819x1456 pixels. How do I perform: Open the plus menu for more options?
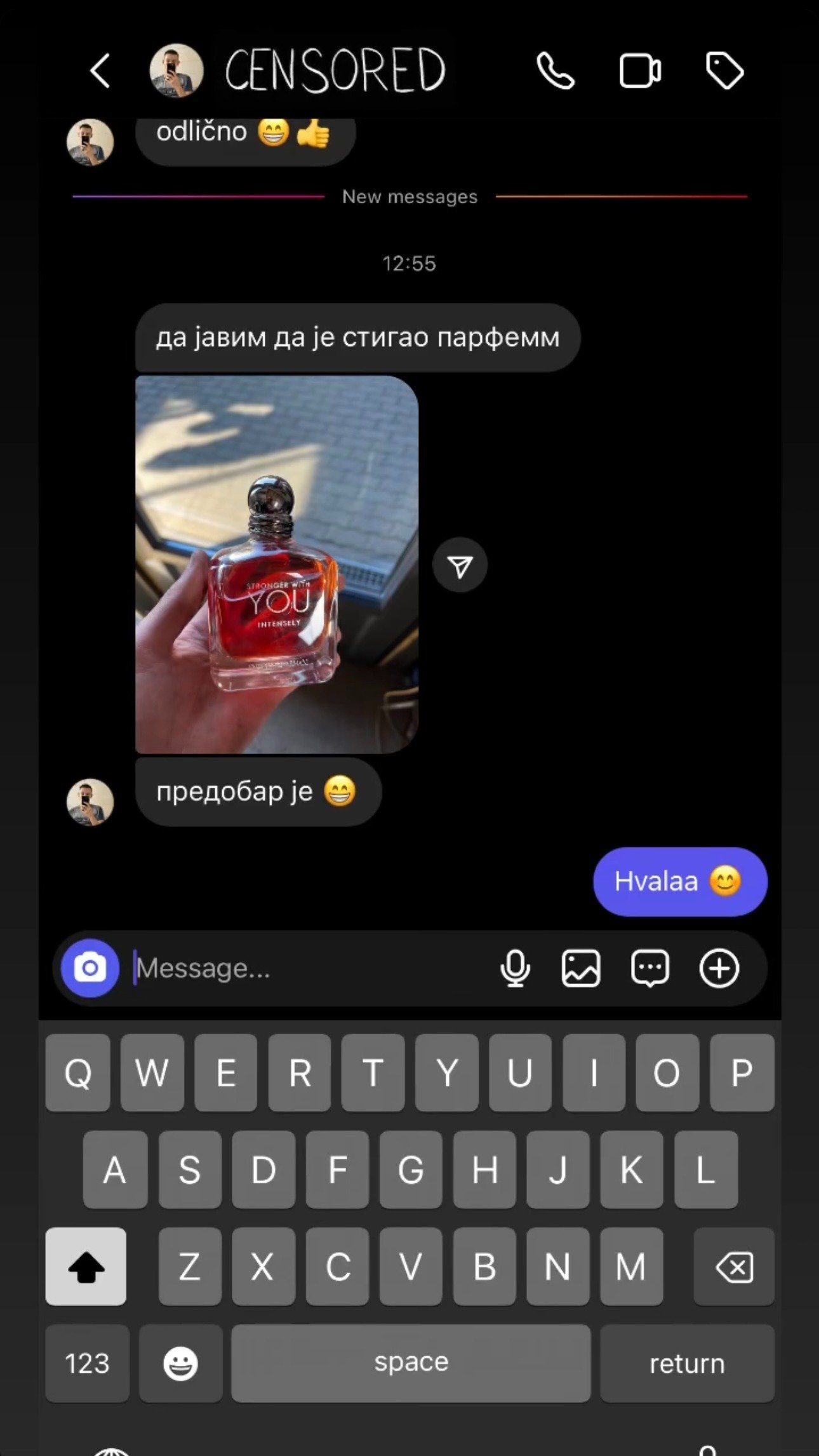719,968
